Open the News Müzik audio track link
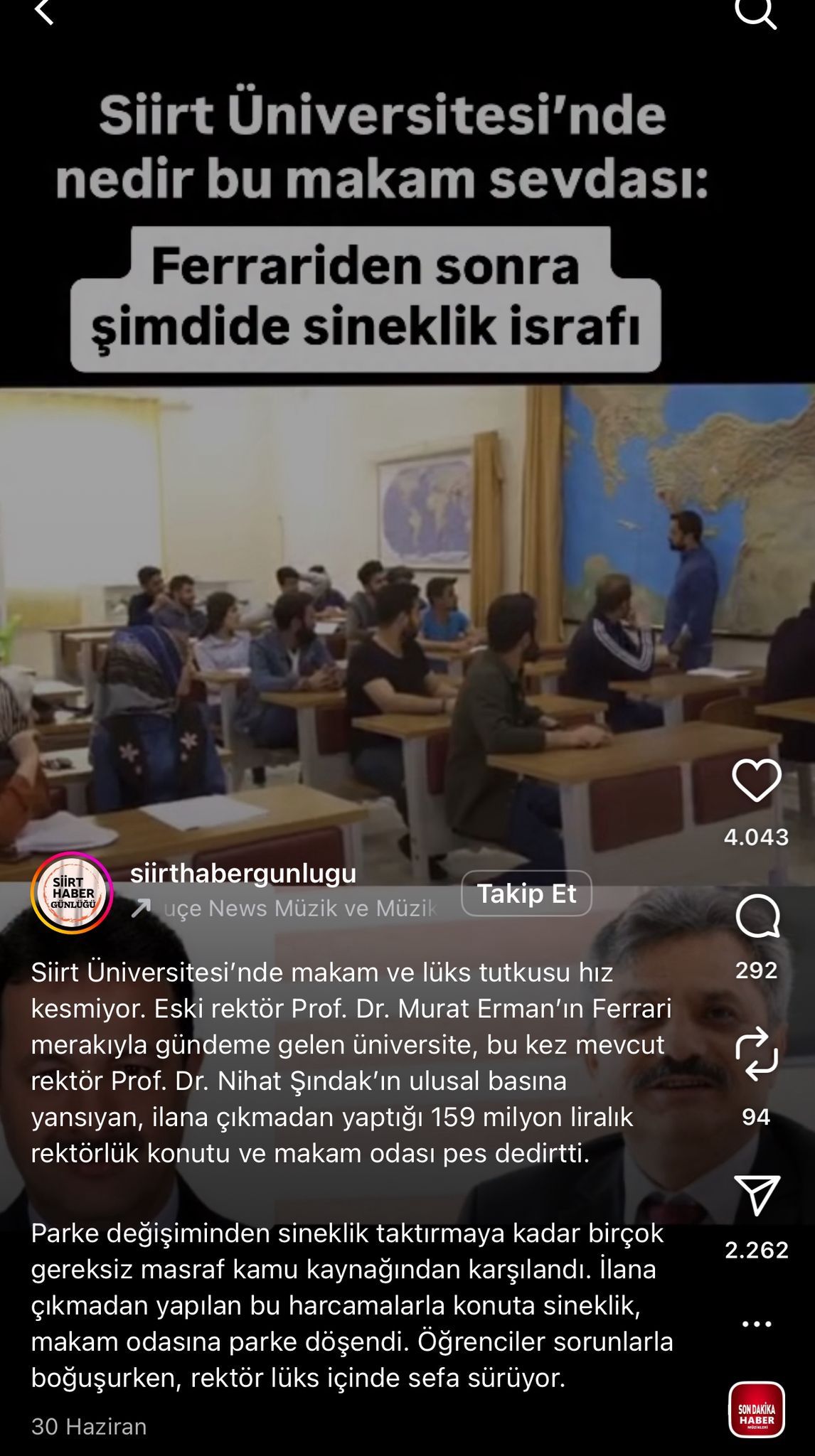815x1456 pixels. tap(299, 909)
